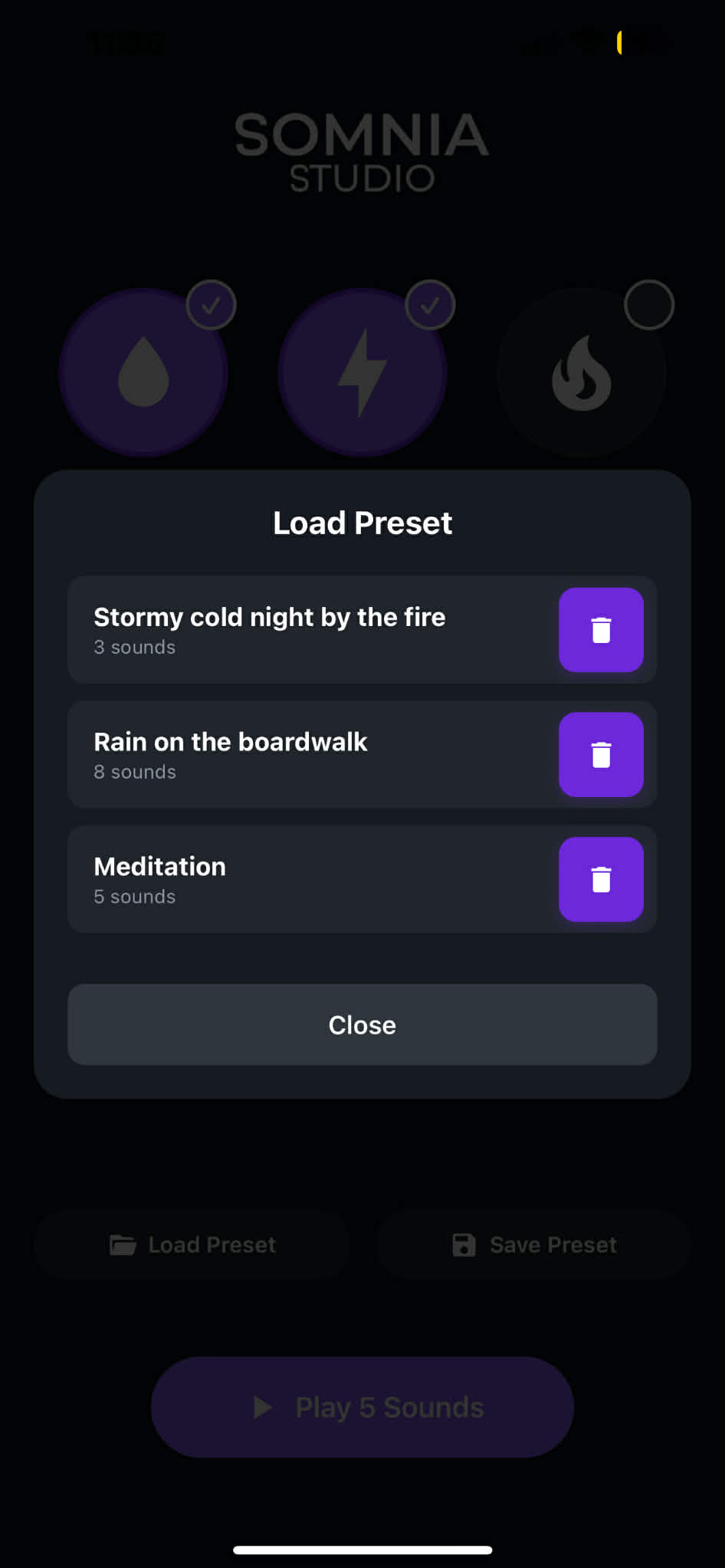This screenshot has width=725, height=1568.
Task: Enable the fire sound selection circle
Action: coord(649,305)
